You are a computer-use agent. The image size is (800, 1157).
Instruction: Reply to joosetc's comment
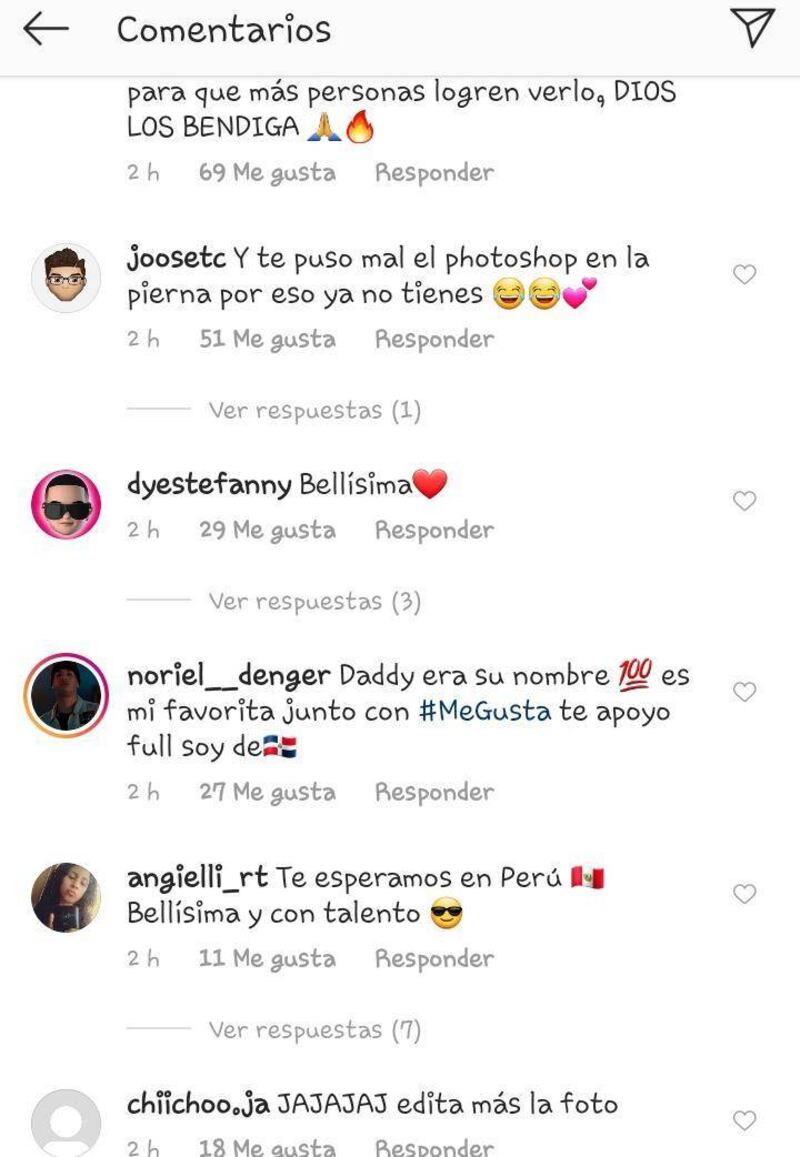tap(434, 340)
